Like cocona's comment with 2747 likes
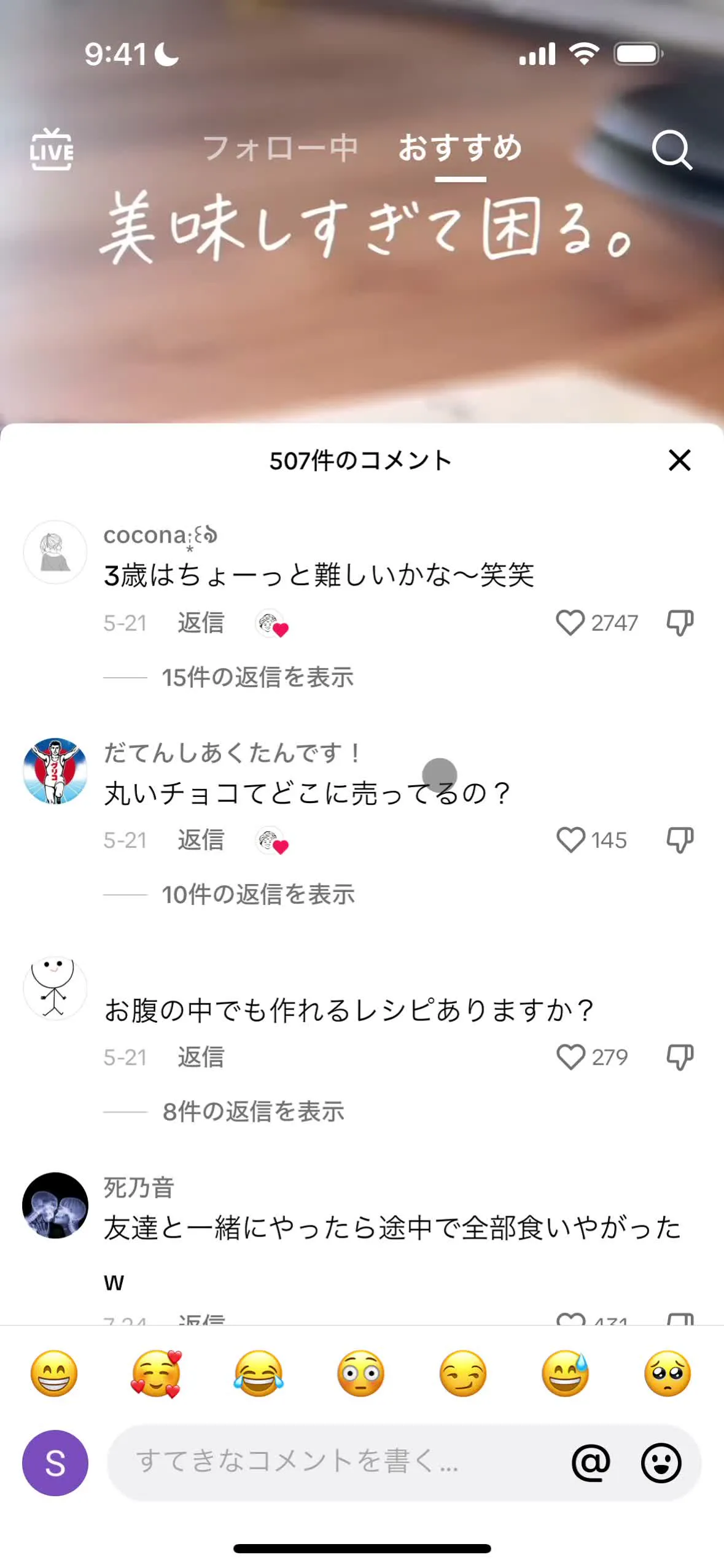724x1568 pixels. pos(570,623)
